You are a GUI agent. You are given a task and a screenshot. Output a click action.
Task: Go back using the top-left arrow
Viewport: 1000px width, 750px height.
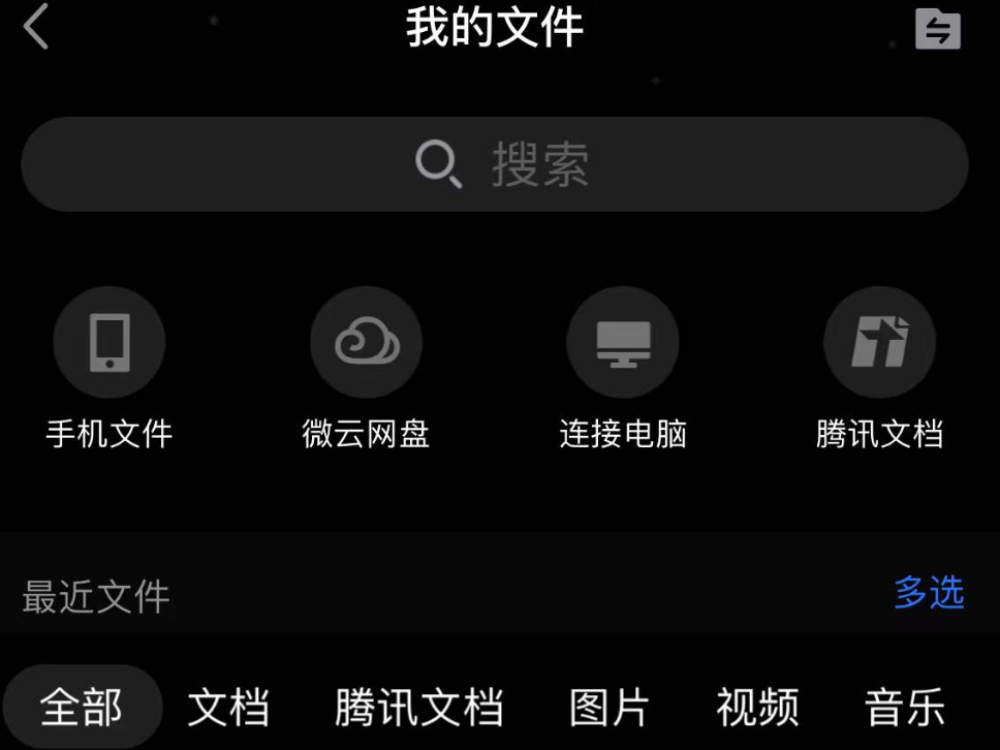click(x=36, y=27)
